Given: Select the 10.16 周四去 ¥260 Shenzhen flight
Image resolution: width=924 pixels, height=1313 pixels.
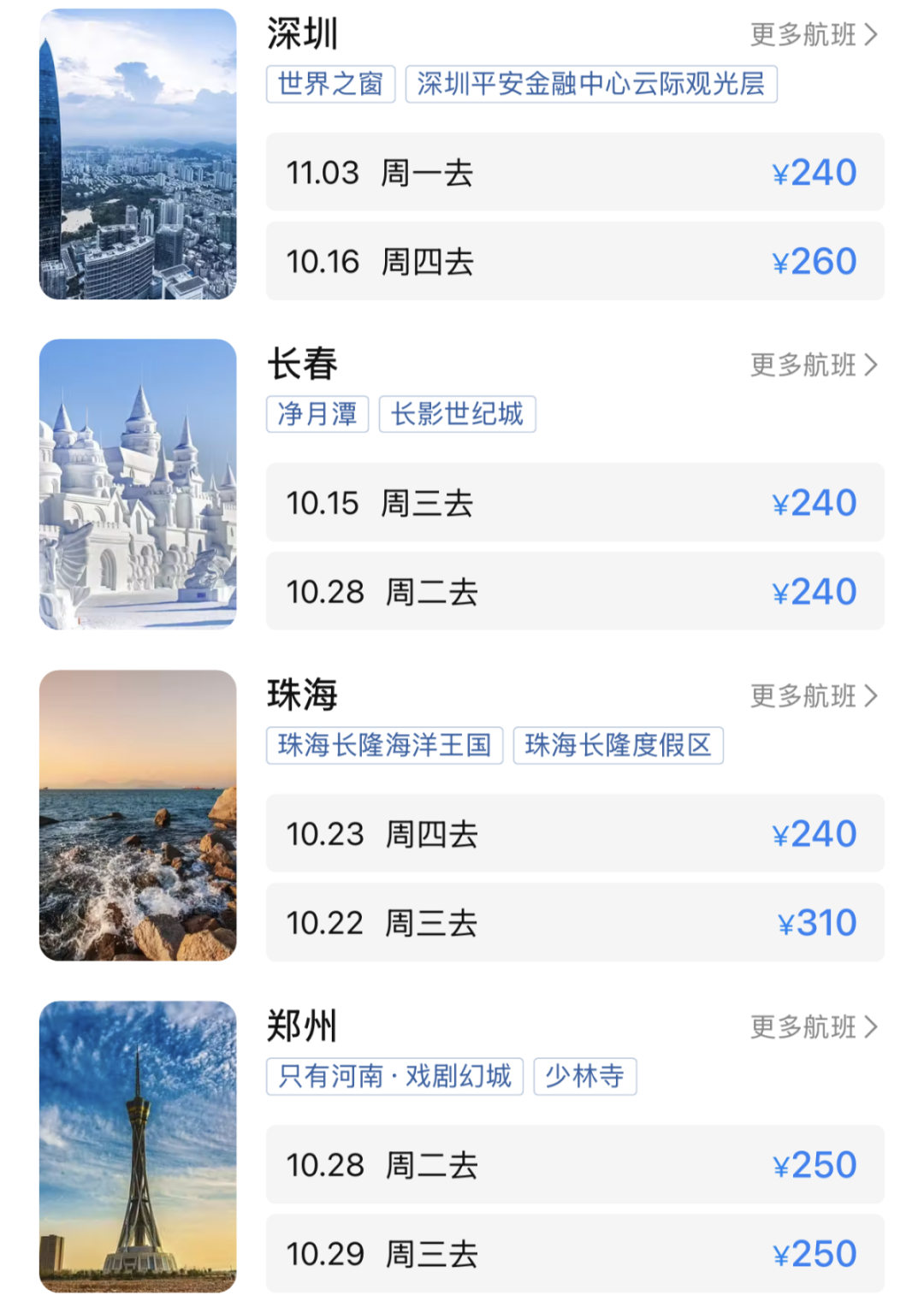Looking at the screenshot, I should 575,262.
